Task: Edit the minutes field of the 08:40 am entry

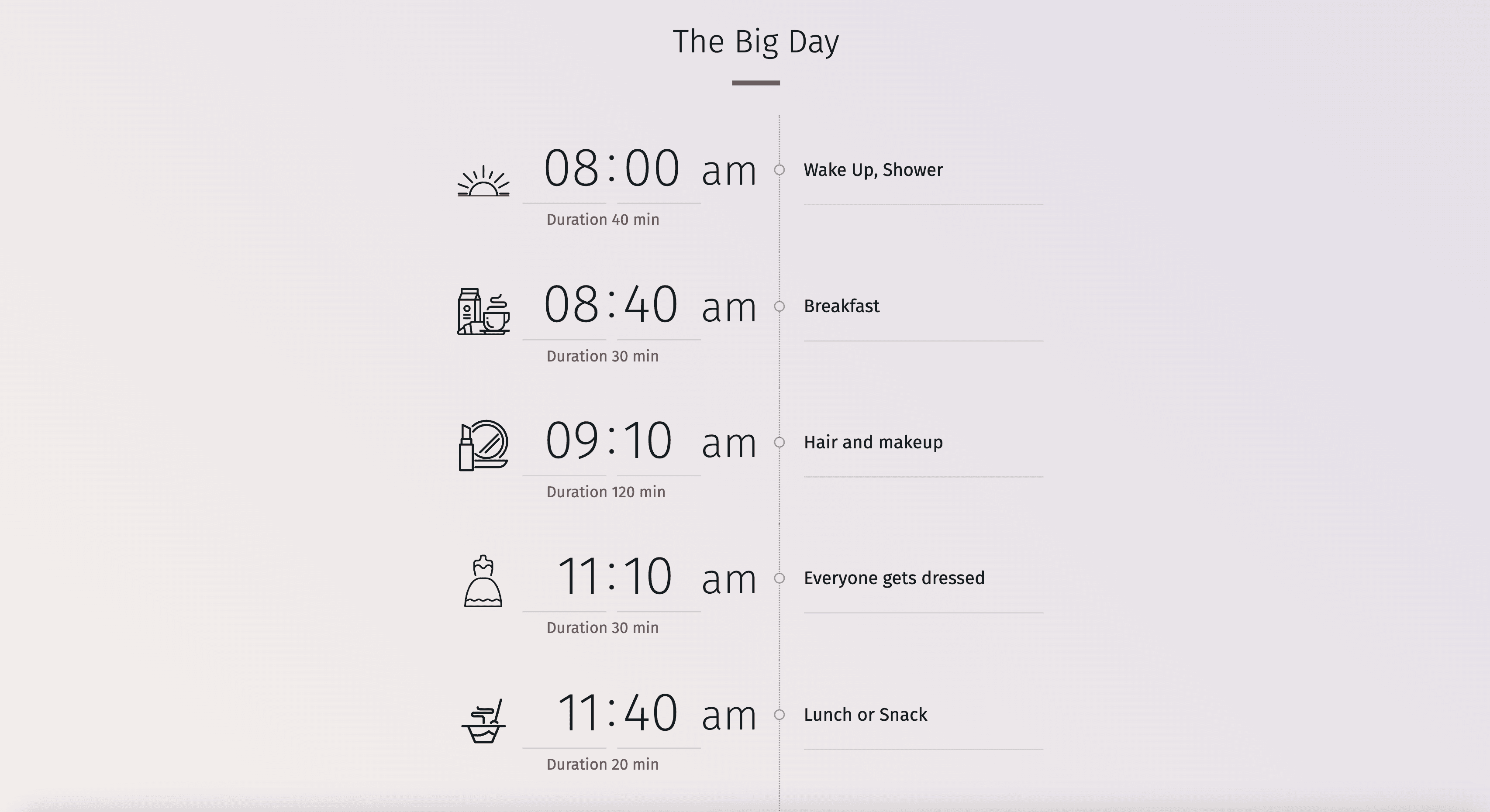Action: [651, 305]
